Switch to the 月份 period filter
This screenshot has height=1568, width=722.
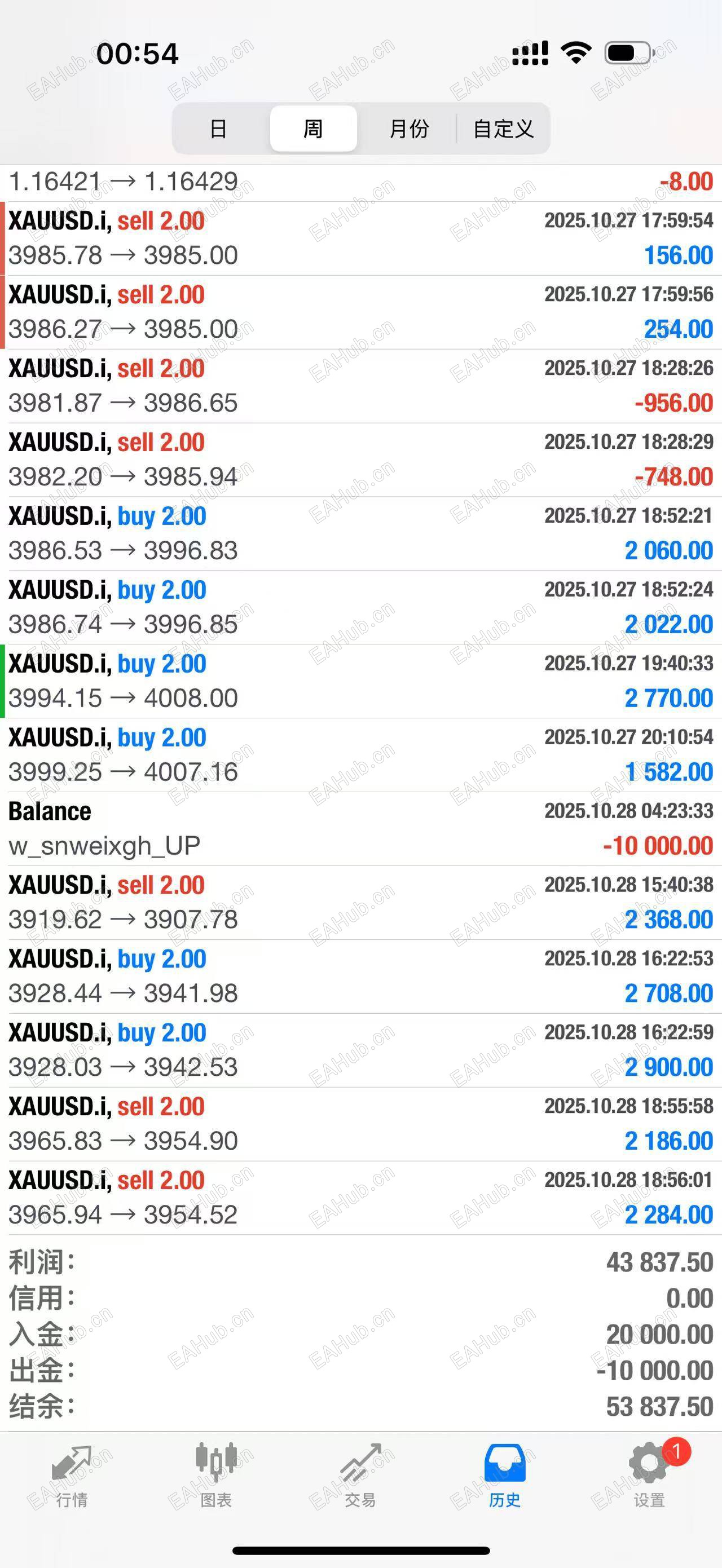408,129
